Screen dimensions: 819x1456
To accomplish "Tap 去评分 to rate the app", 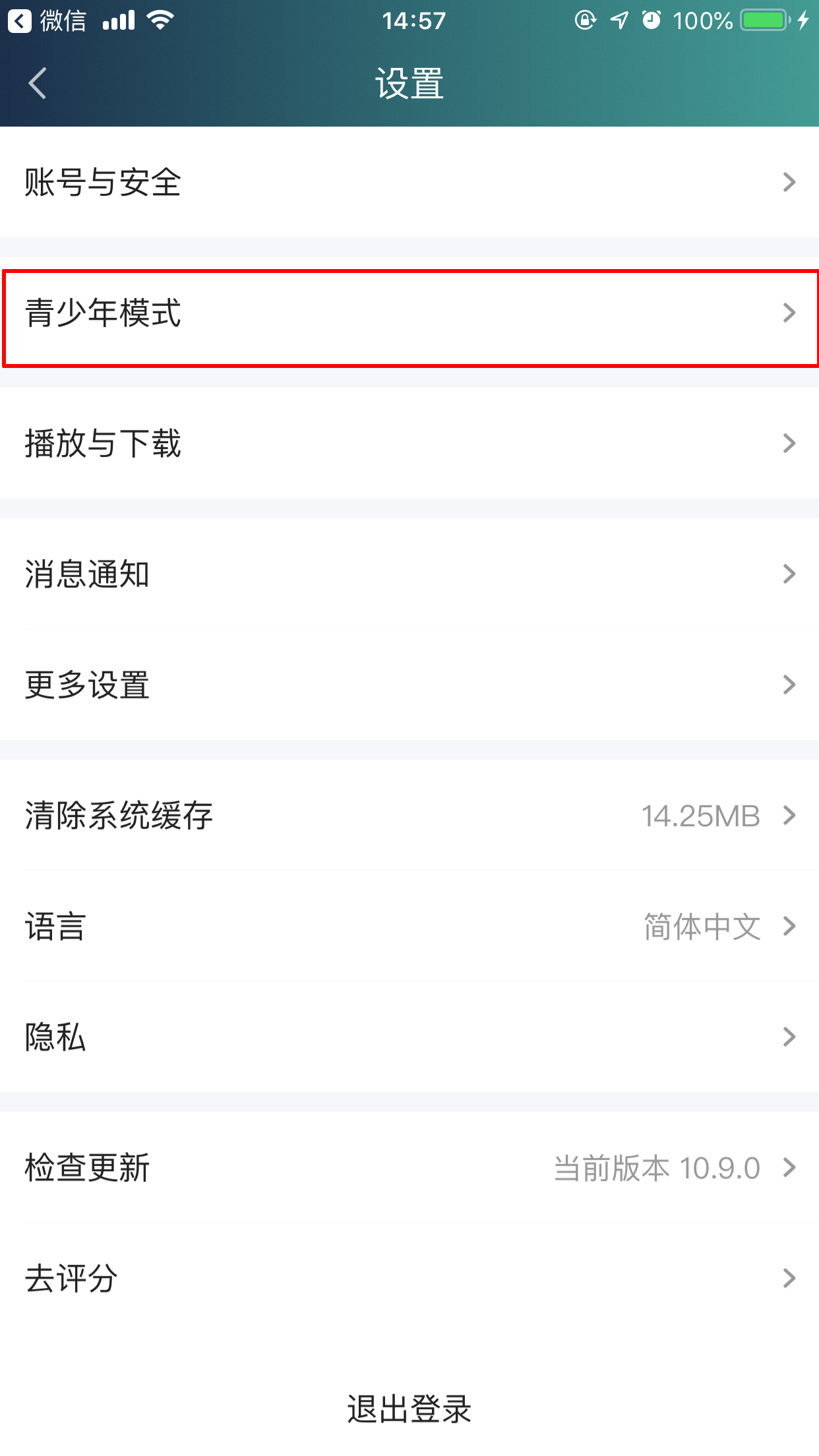I will pyautogui.click(x=409, y=1278).
